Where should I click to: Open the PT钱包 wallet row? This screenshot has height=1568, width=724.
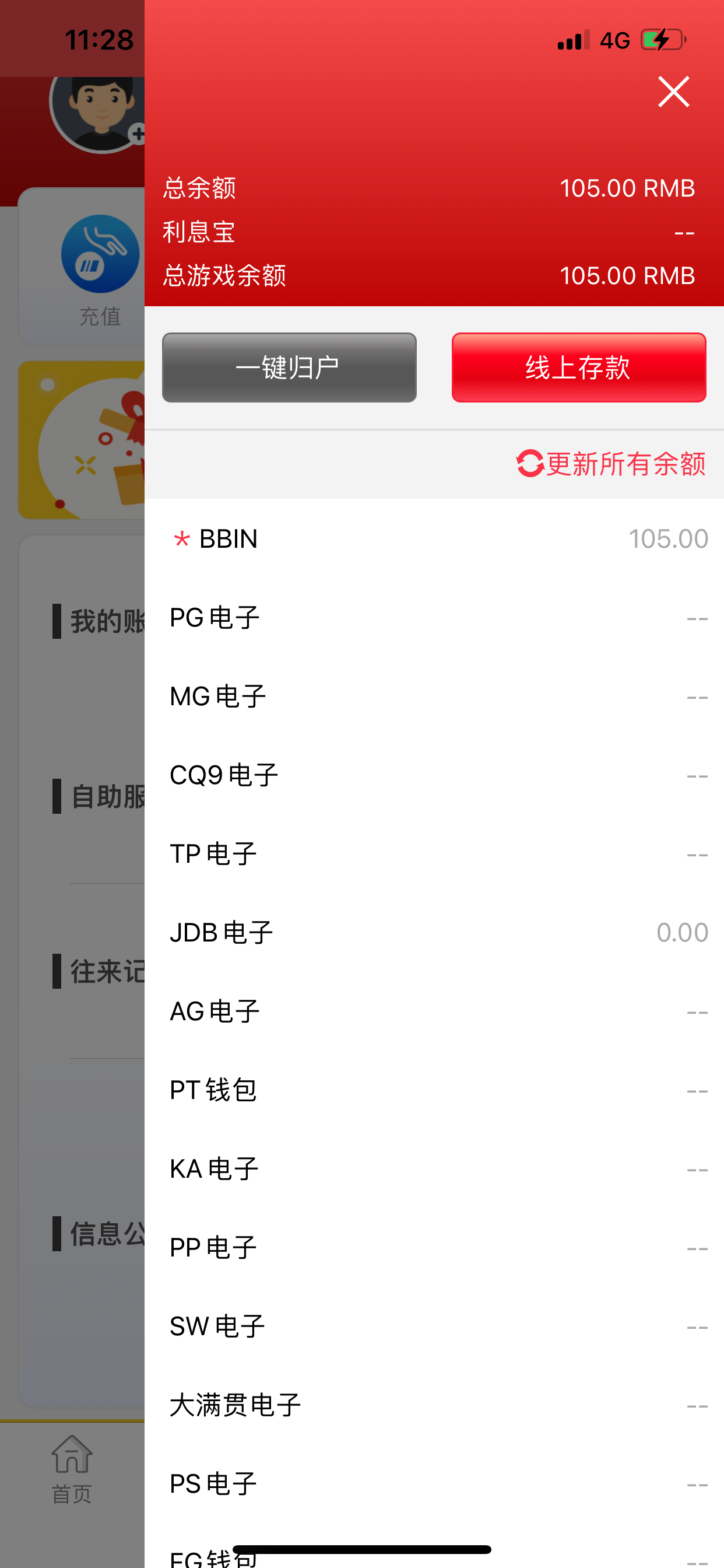coord(433,1090)
